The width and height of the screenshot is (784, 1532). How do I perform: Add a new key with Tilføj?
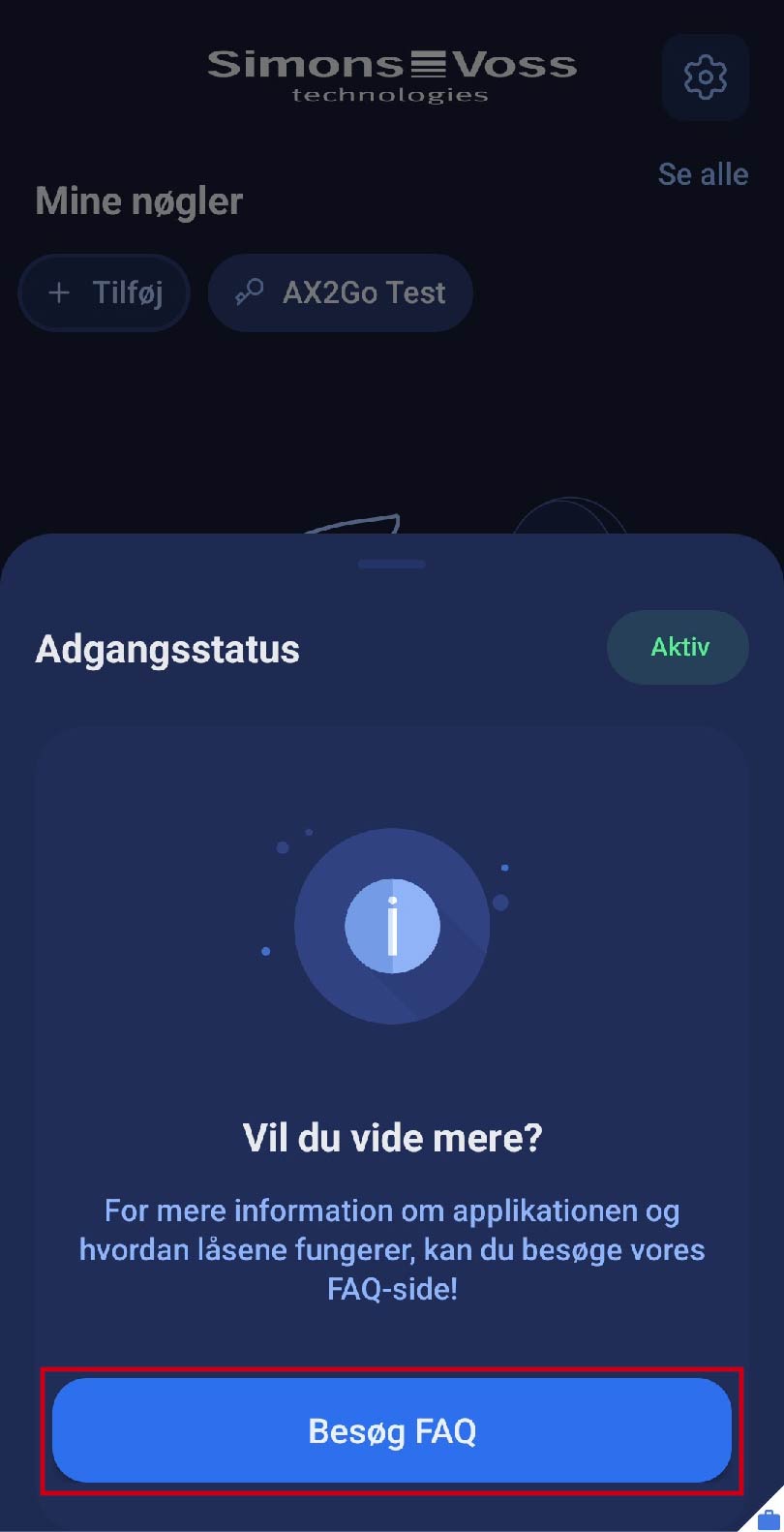pos(105,292)
